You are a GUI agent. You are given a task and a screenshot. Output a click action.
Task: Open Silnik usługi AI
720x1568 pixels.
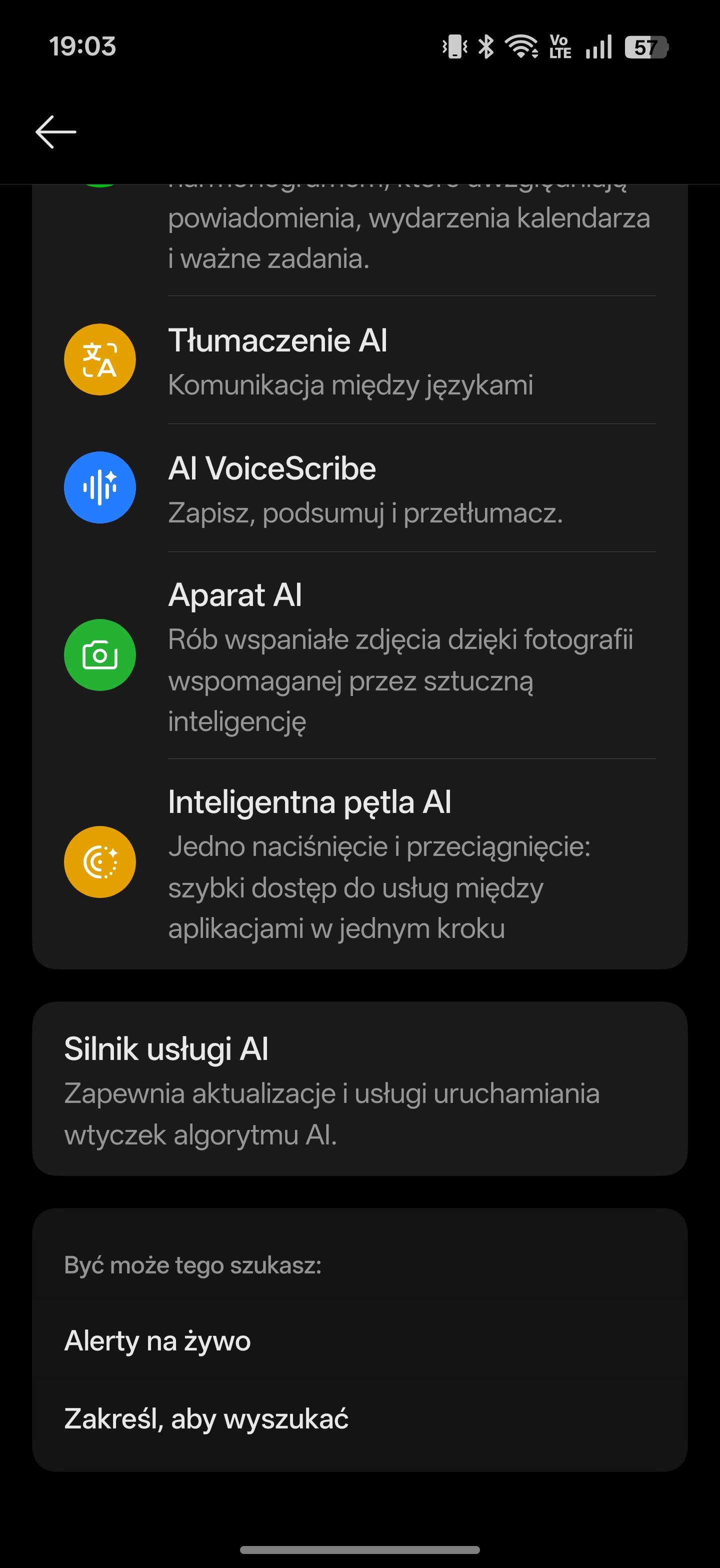point(359,1089)
